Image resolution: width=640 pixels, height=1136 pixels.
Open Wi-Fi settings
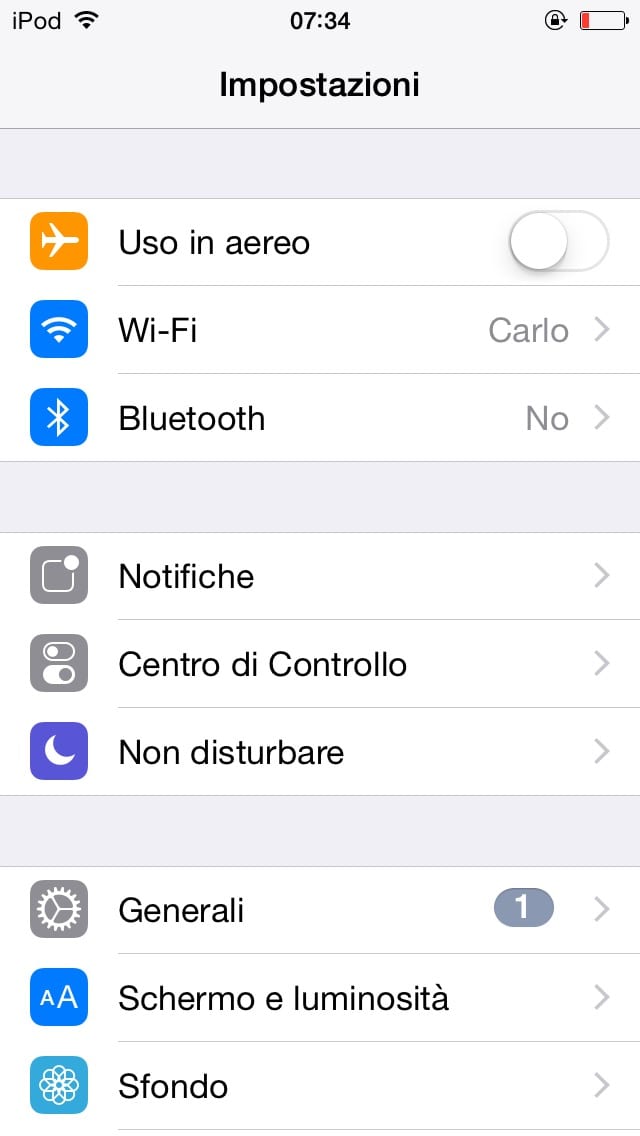click(x=320, y=330)
